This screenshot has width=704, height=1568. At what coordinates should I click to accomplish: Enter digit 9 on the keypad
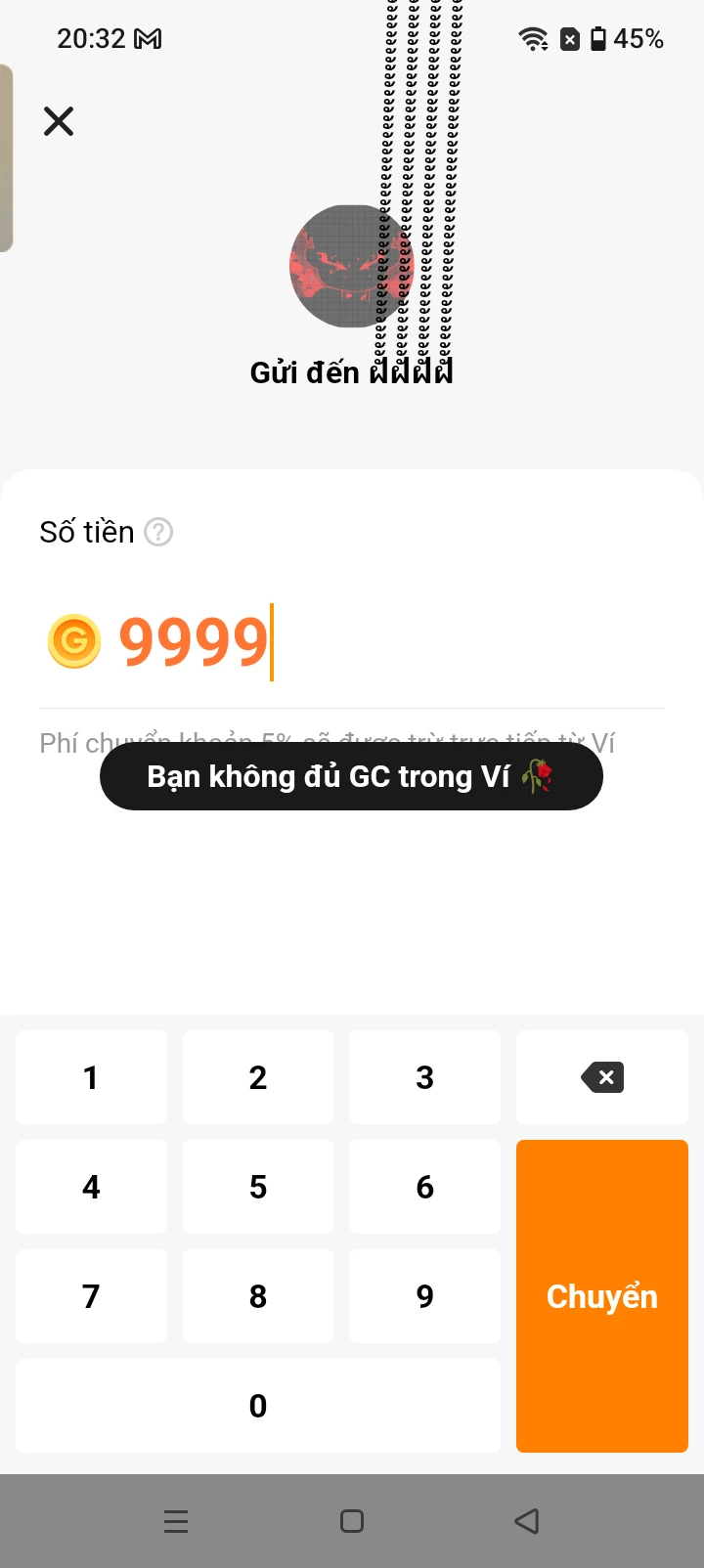[x=424, y=1296]
